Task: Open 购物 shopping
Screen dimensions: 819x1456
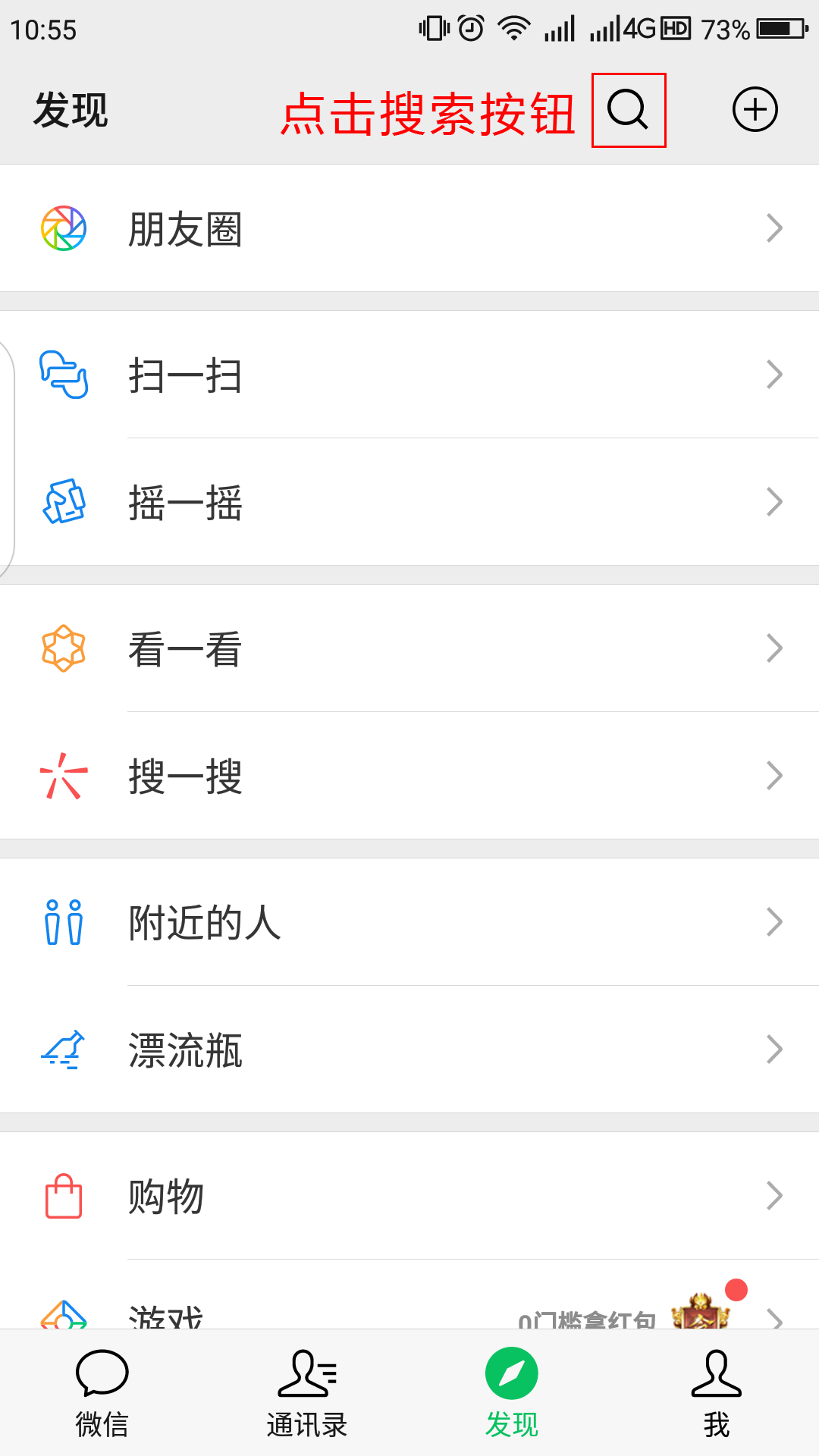Action: click(409, 1196)
